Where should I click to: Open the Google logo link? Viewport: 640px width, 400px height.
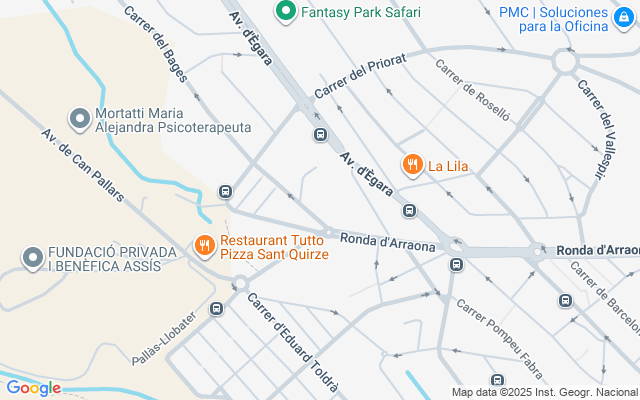33,388
